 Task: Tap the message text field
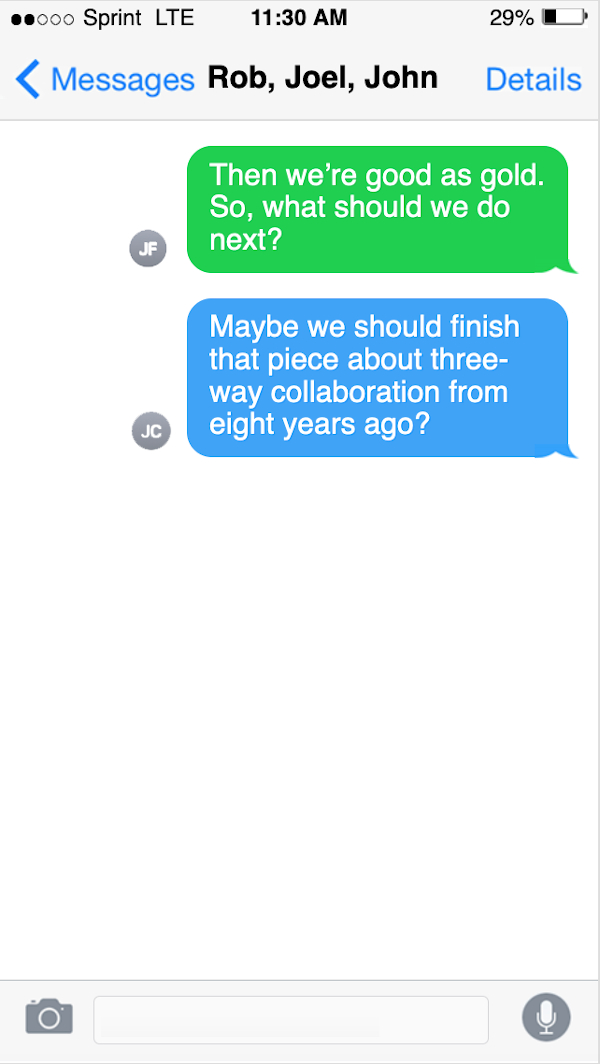(x=290, y=1019)
